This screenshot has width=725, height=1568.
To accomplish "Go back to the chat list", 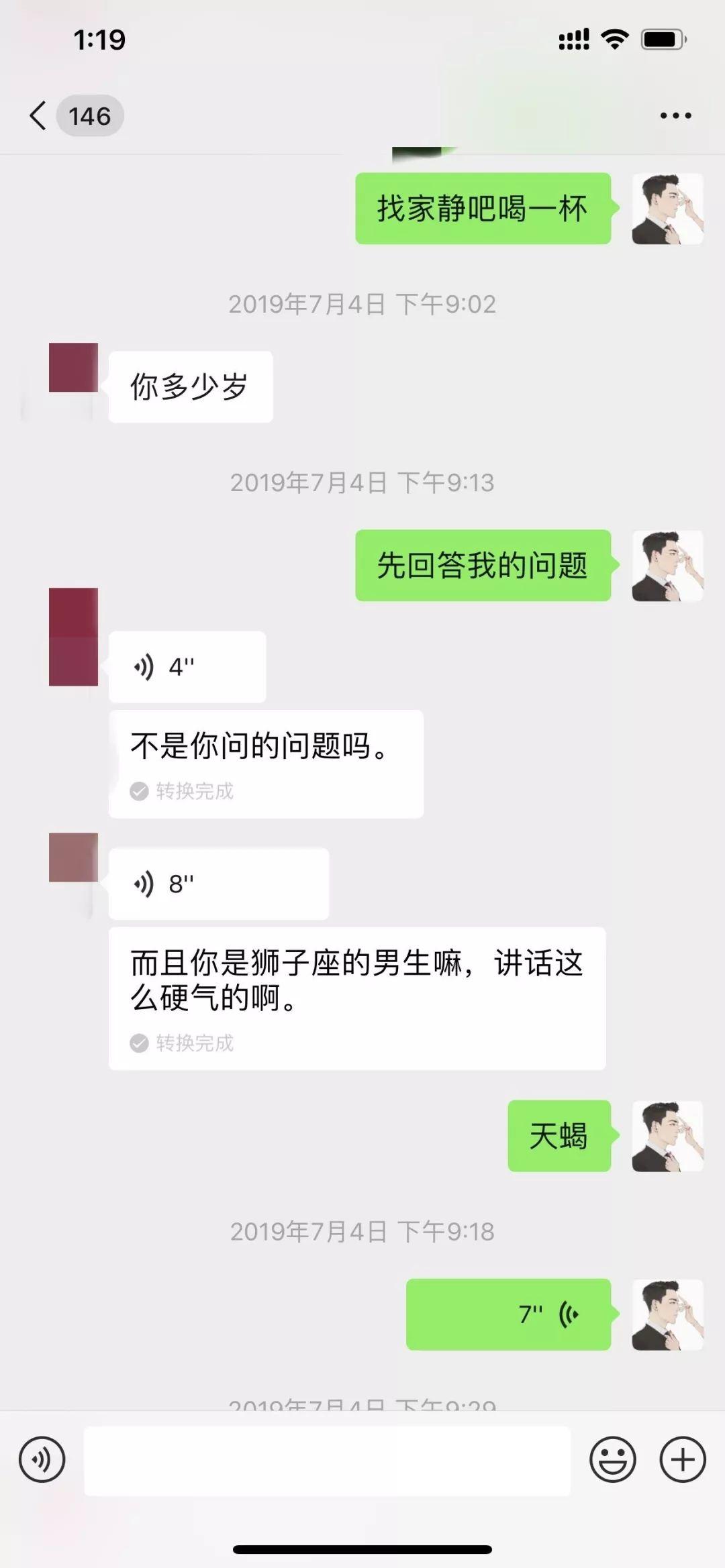I will 39,115.
